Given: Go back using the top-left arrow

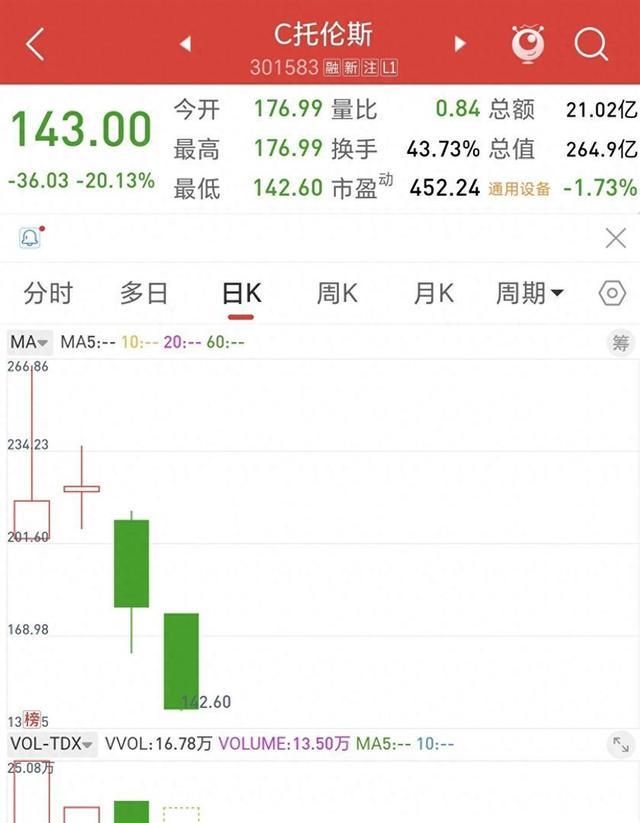Looking at the screenshot, I should [35, 44].
